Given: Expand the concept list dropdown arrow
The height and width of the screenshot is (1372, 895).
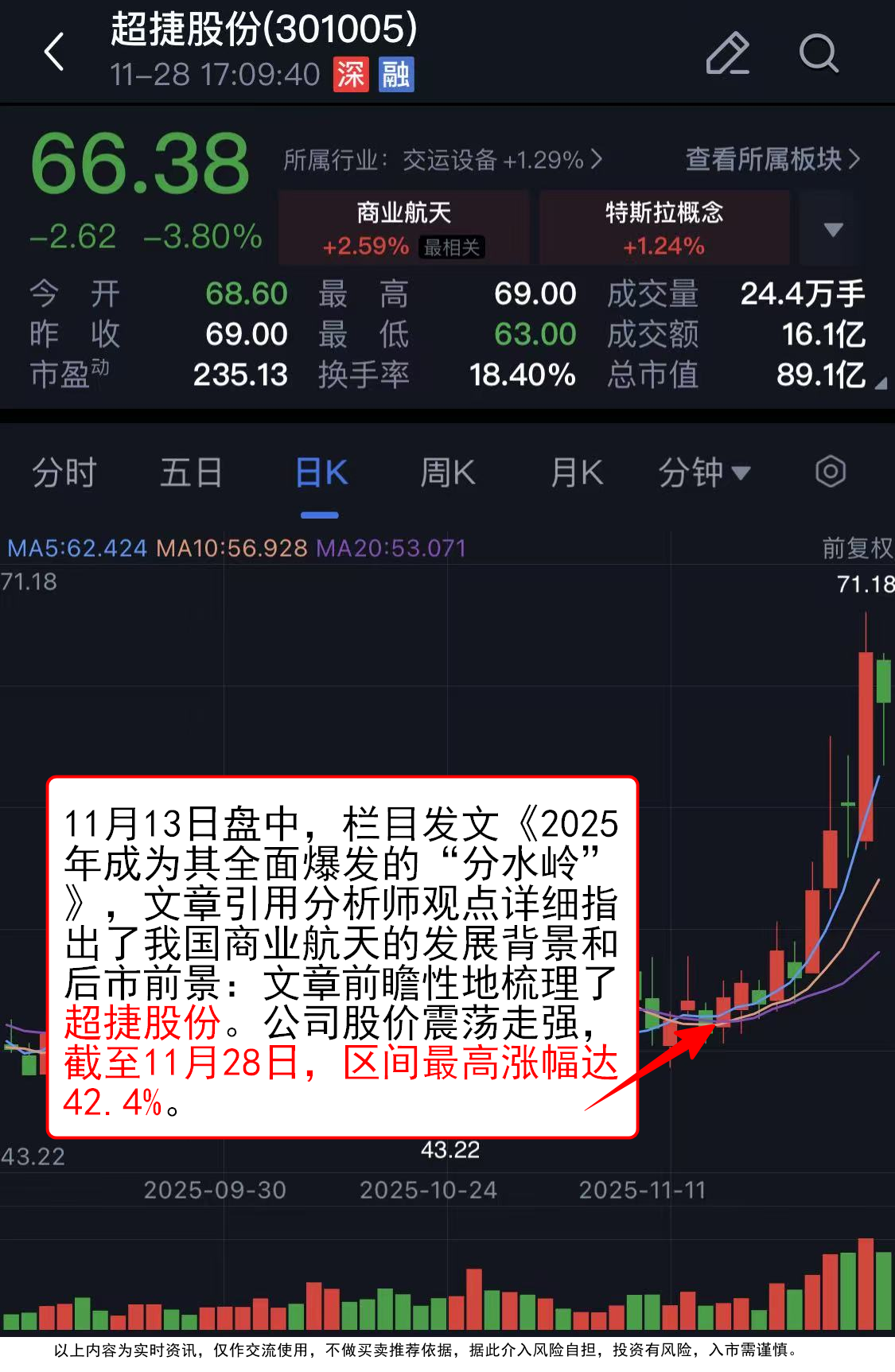Looking at the screenshot, I should 833,229.
